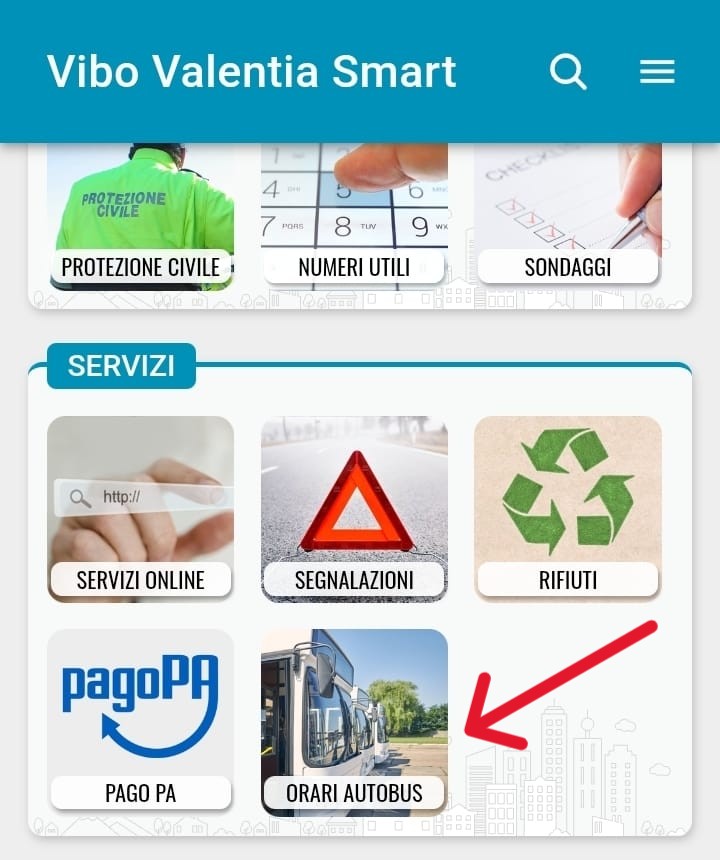
Task: Open the pagoPA logo tile
Action: point(140,700)
